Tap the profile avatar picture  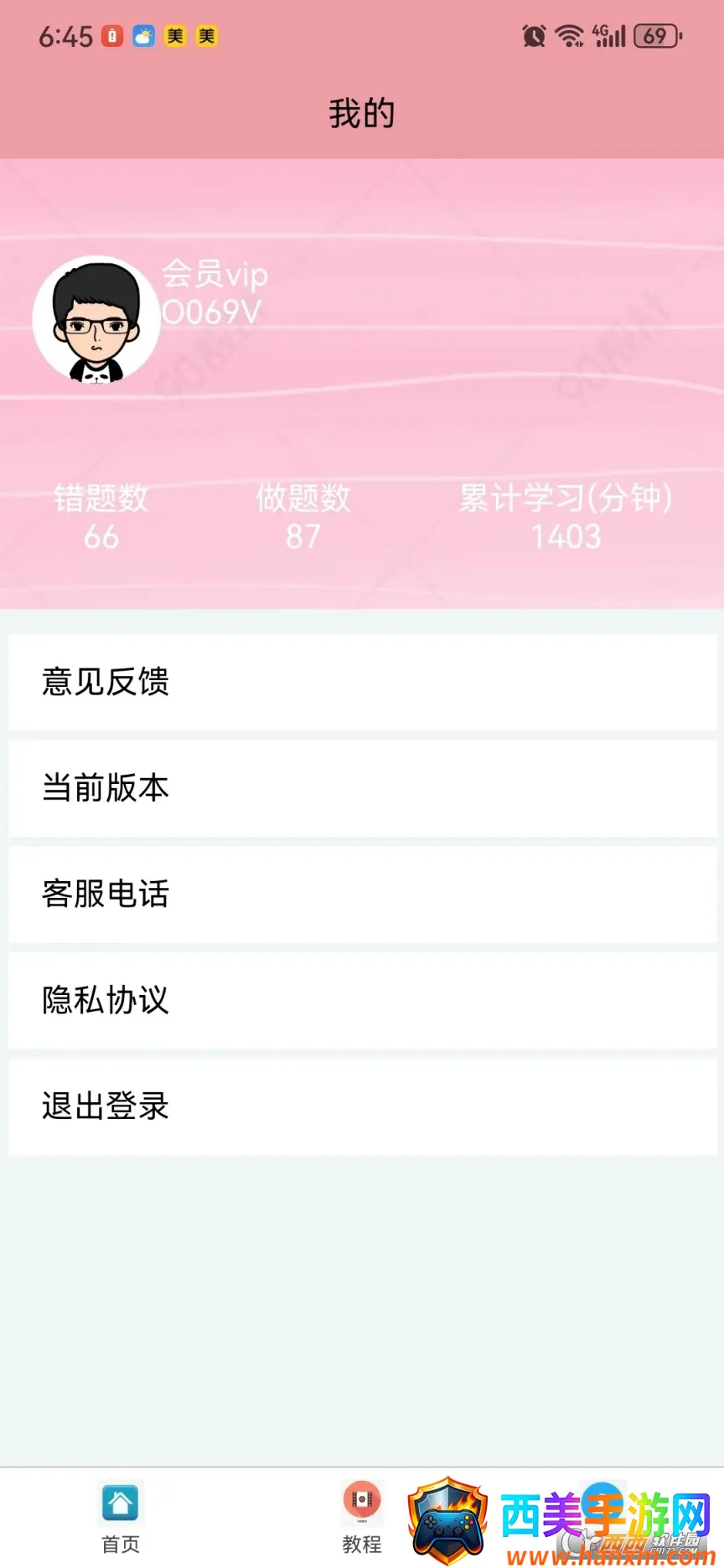pos(96,320)
